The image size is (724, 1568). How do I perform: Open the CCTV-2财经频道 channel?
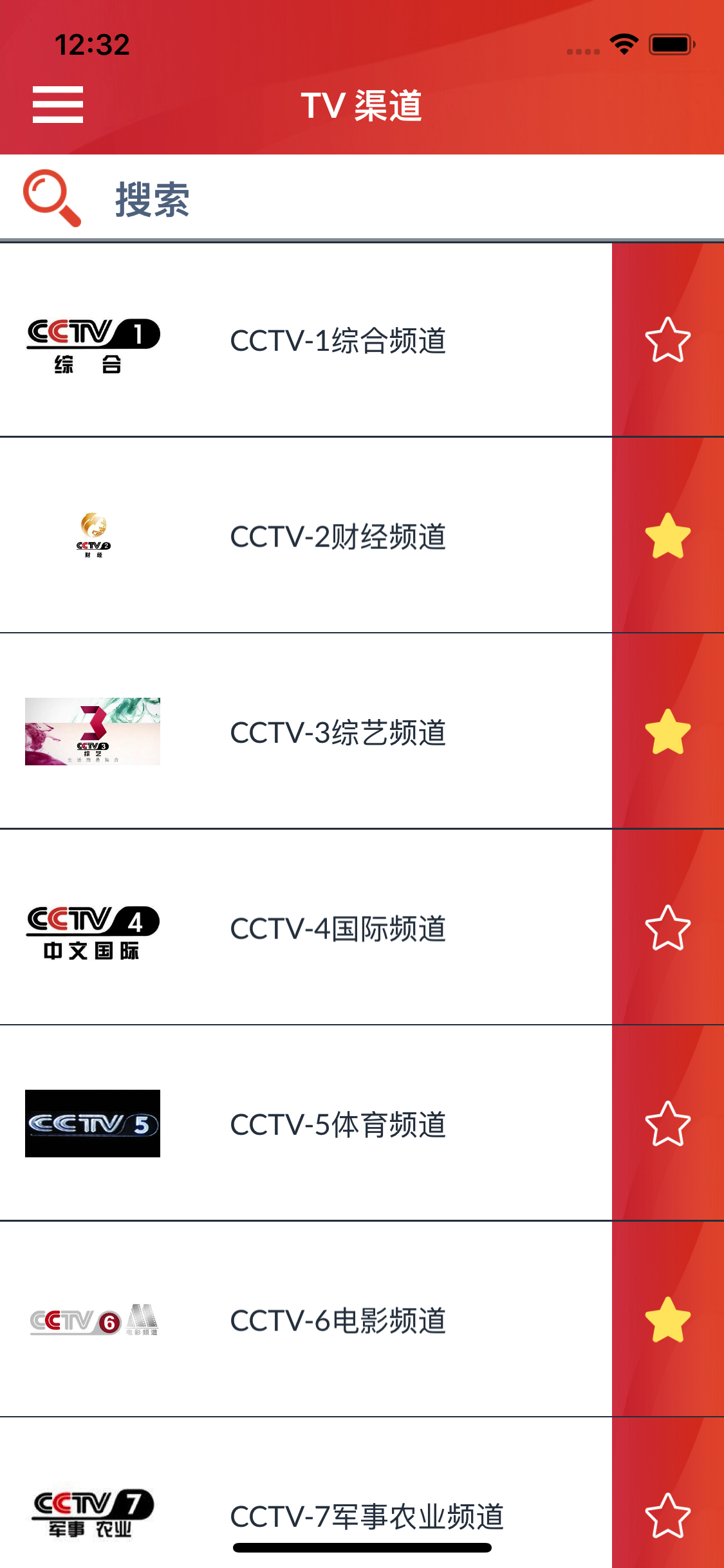(x=306, y=536)
